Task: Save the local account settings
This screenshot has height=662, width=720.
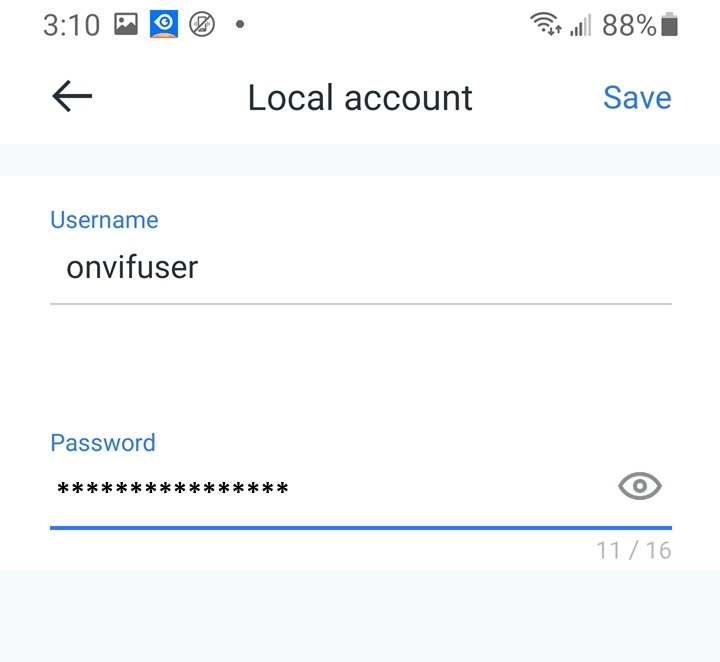Action: [x=637, y=98]
